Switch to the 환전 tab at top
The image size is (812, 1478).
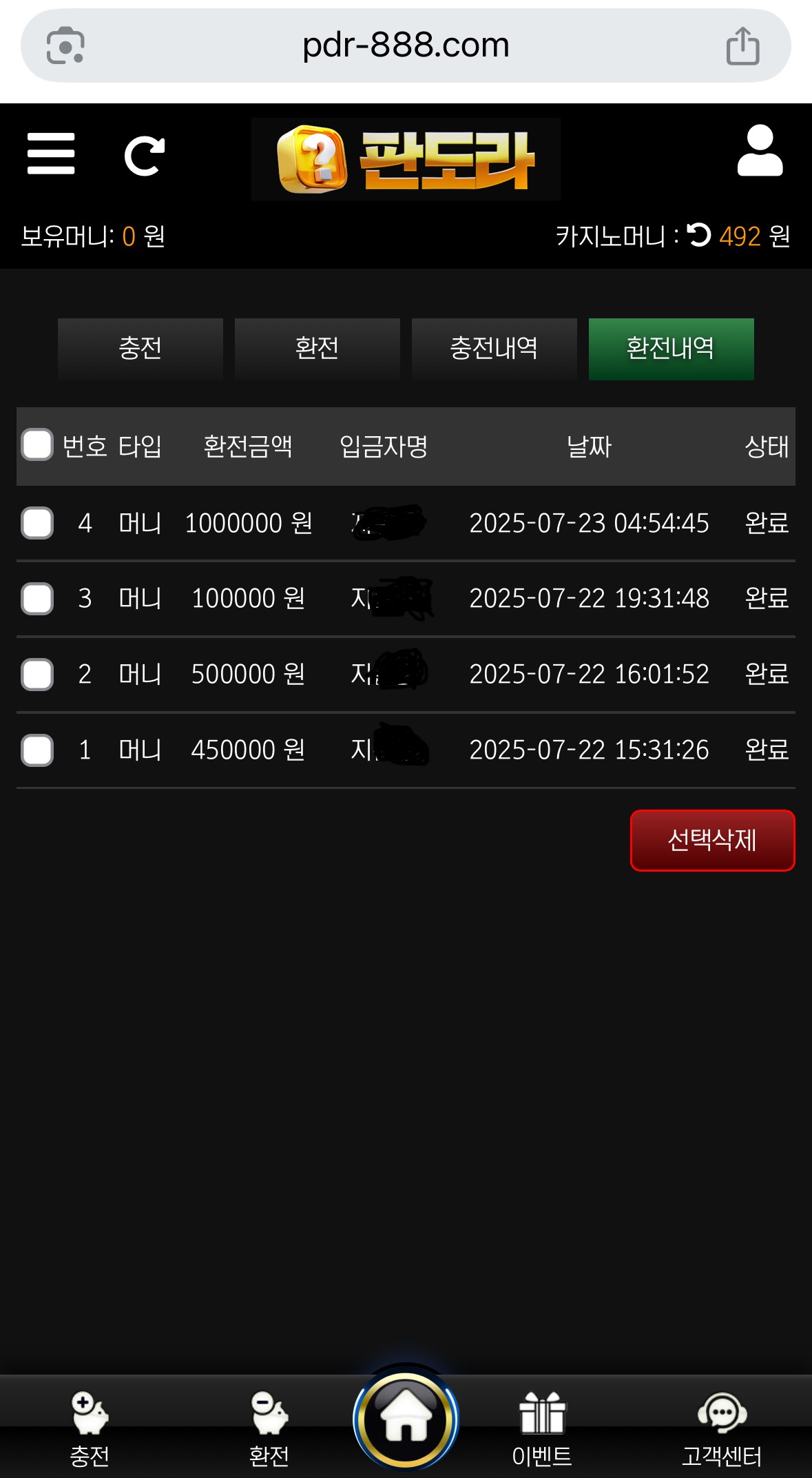[x=317, y=349]
